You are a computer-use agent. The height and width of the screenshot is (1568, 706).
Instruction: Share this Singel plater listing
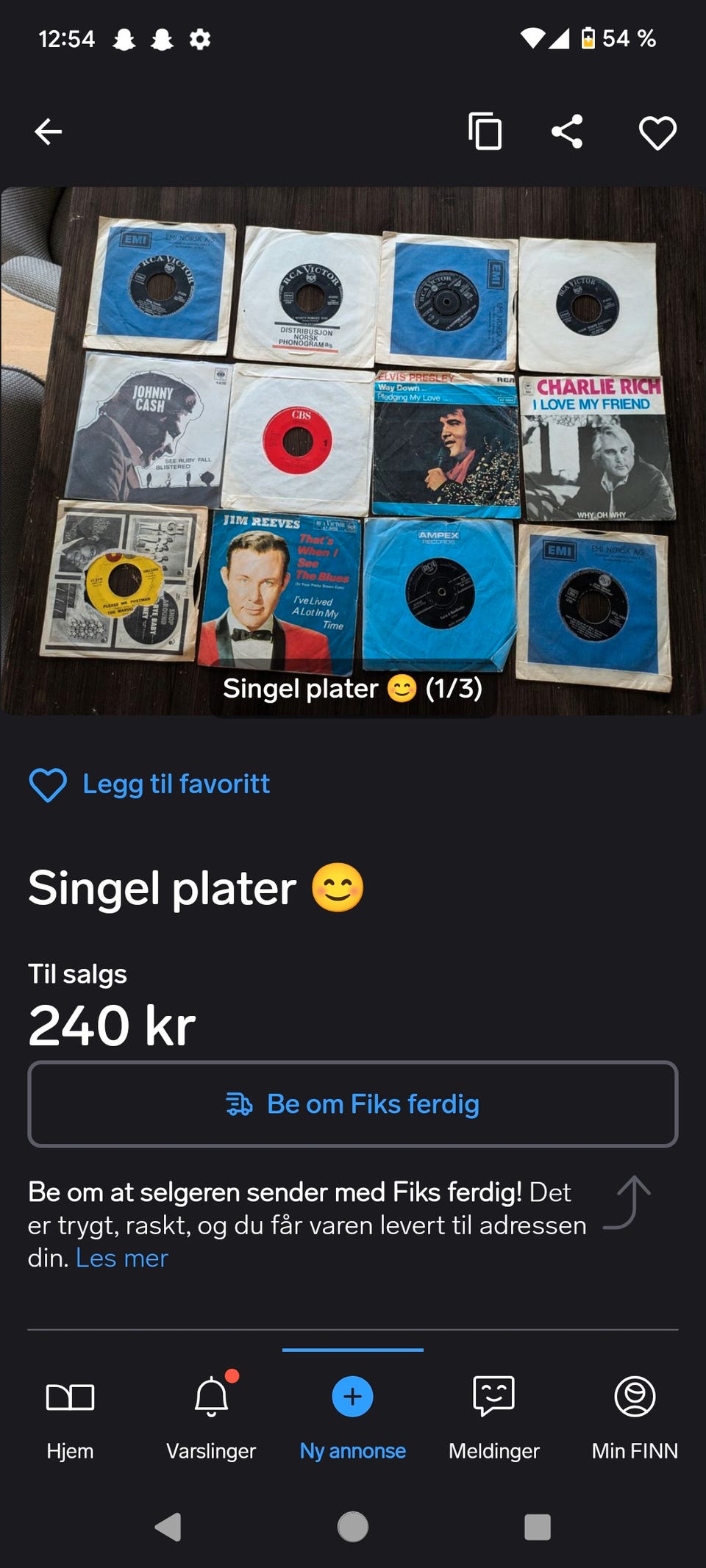coord(567,132)
